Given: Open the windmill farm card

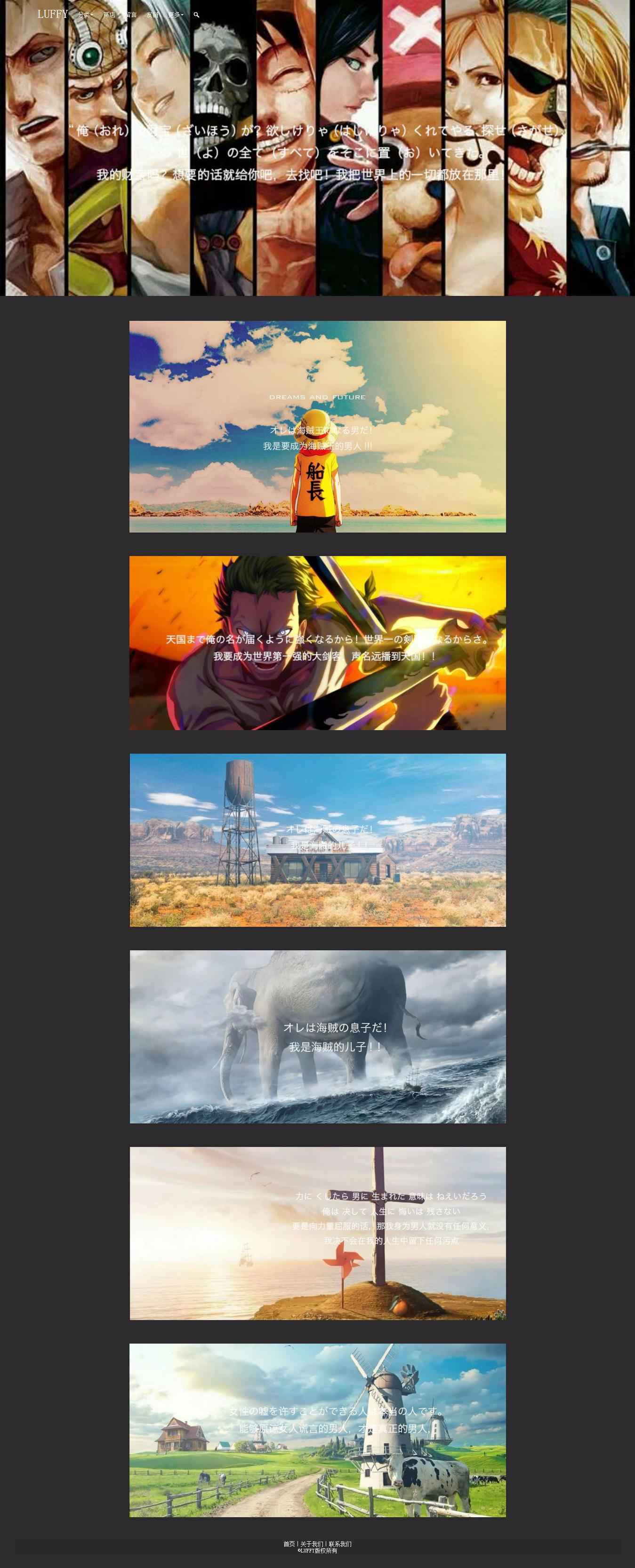Looking at the screenshot, I should tap(317, 1430).
